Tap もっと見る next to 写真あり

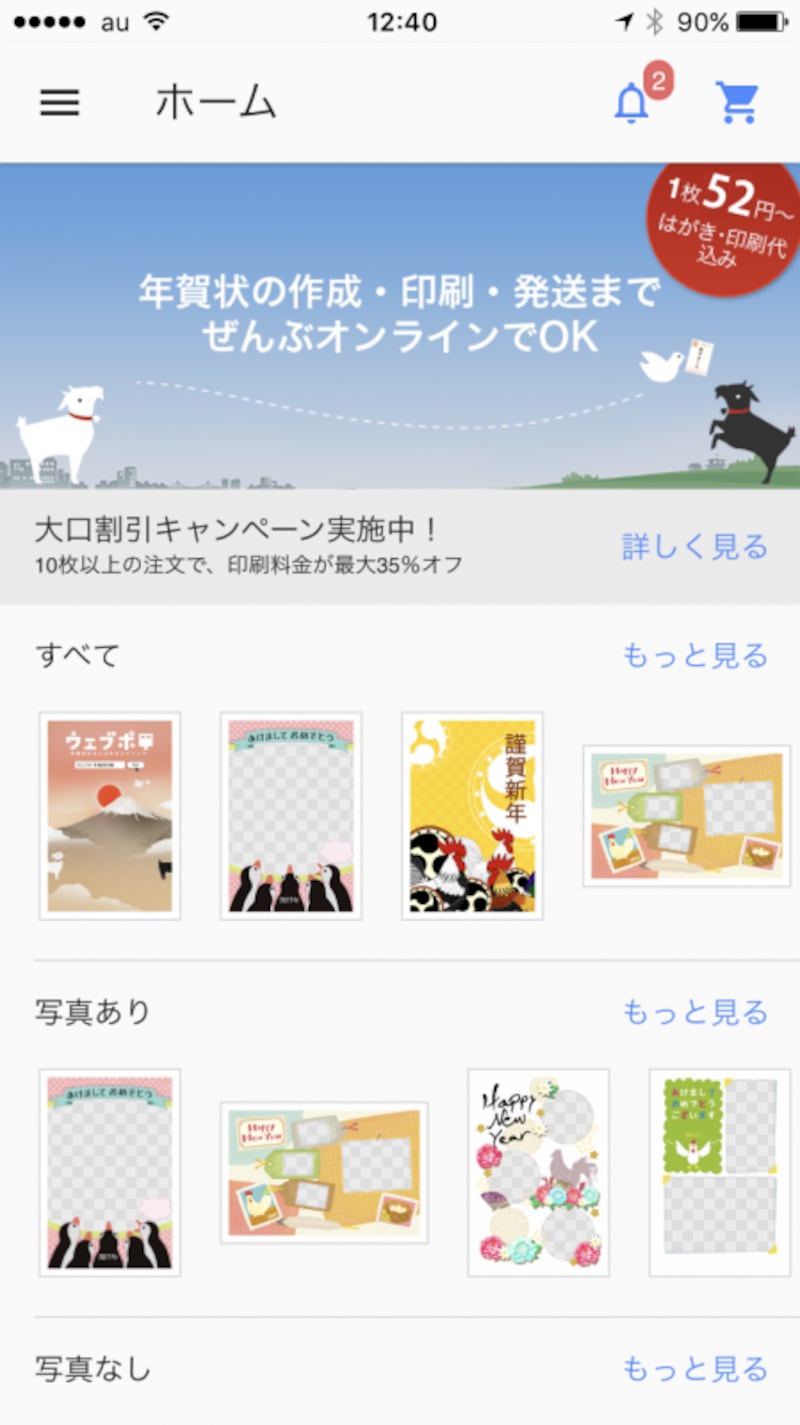tap(695, 1012)
